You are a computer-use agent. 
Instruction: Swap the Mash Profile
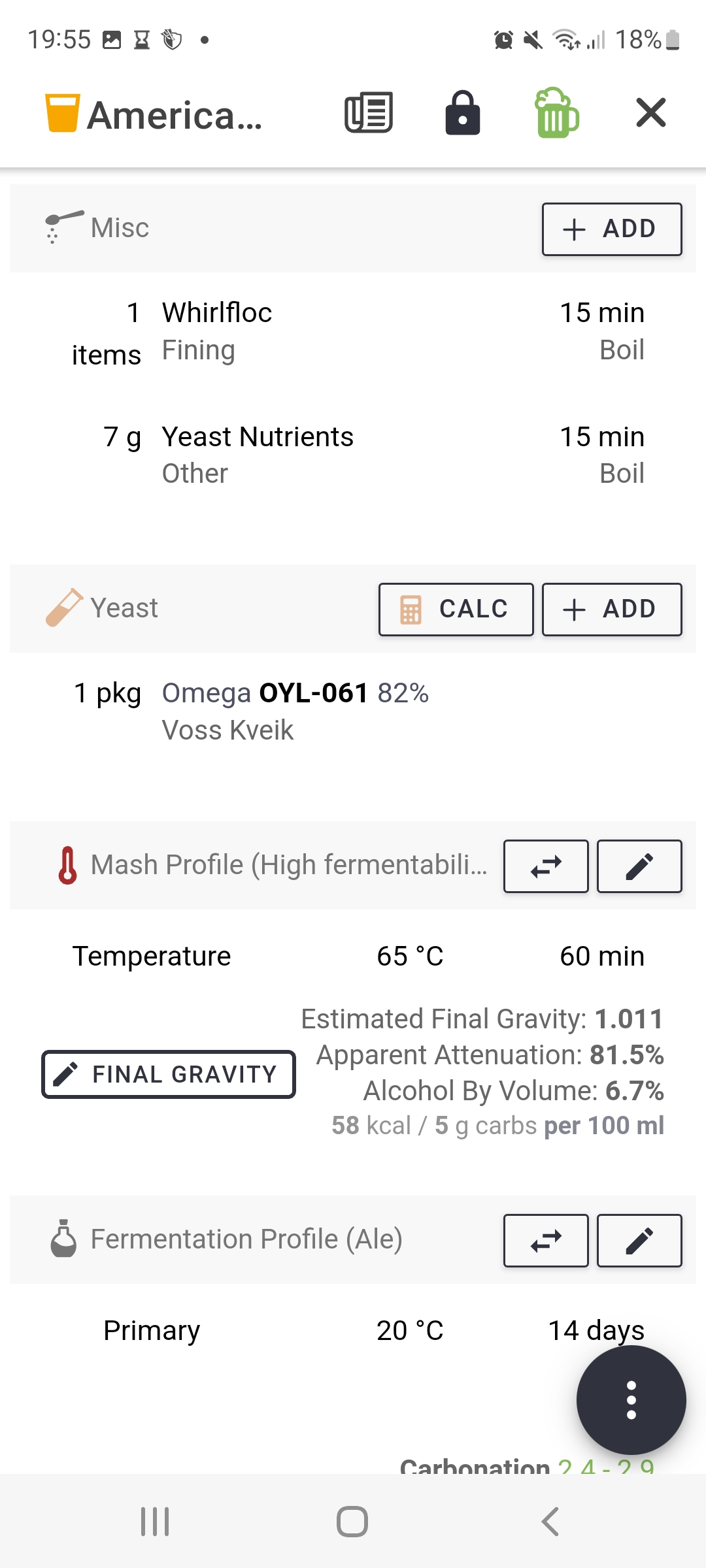coord(546,866)
